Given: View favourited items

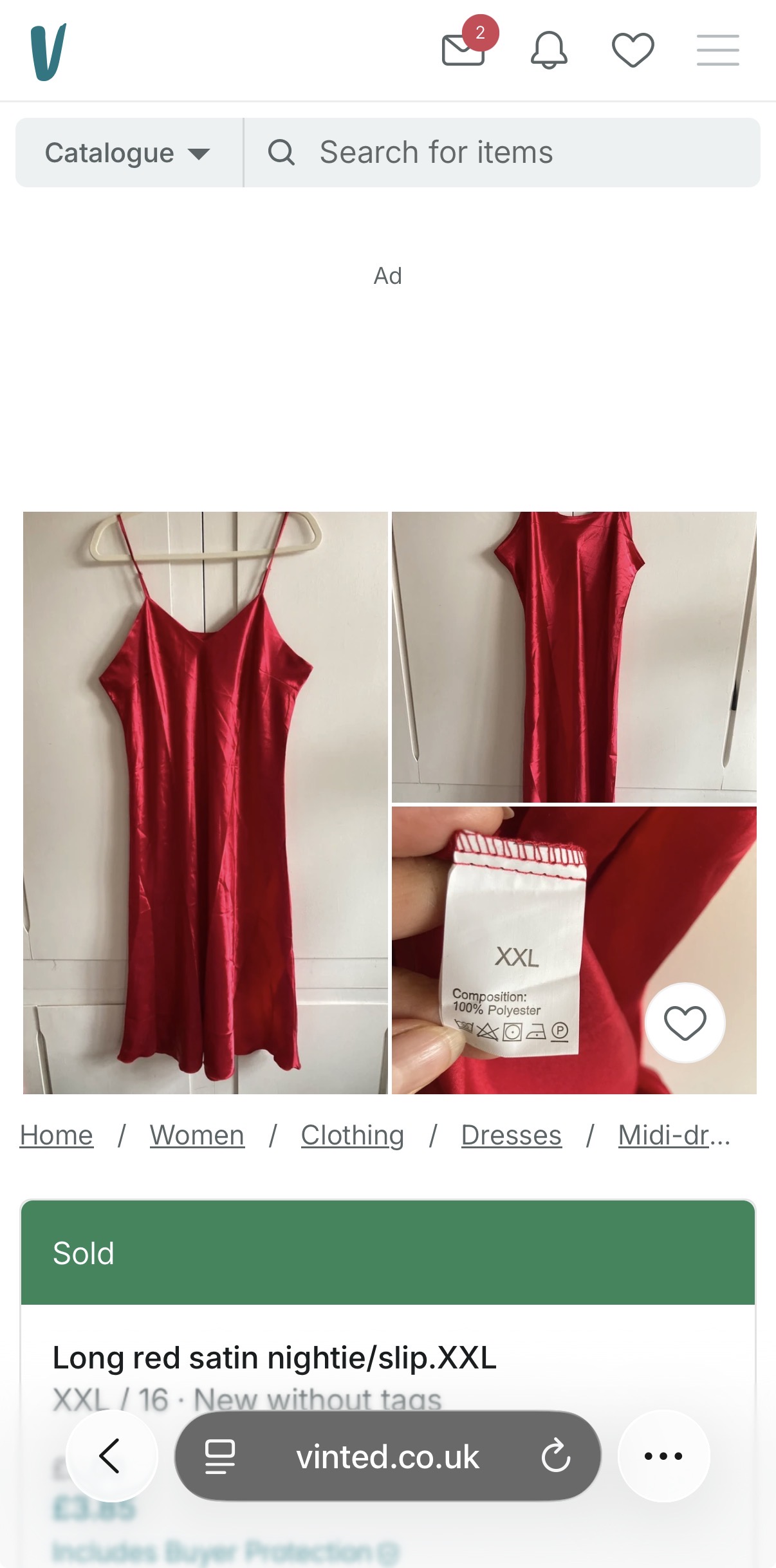Looking at the screenshot, I should point(633,50).
